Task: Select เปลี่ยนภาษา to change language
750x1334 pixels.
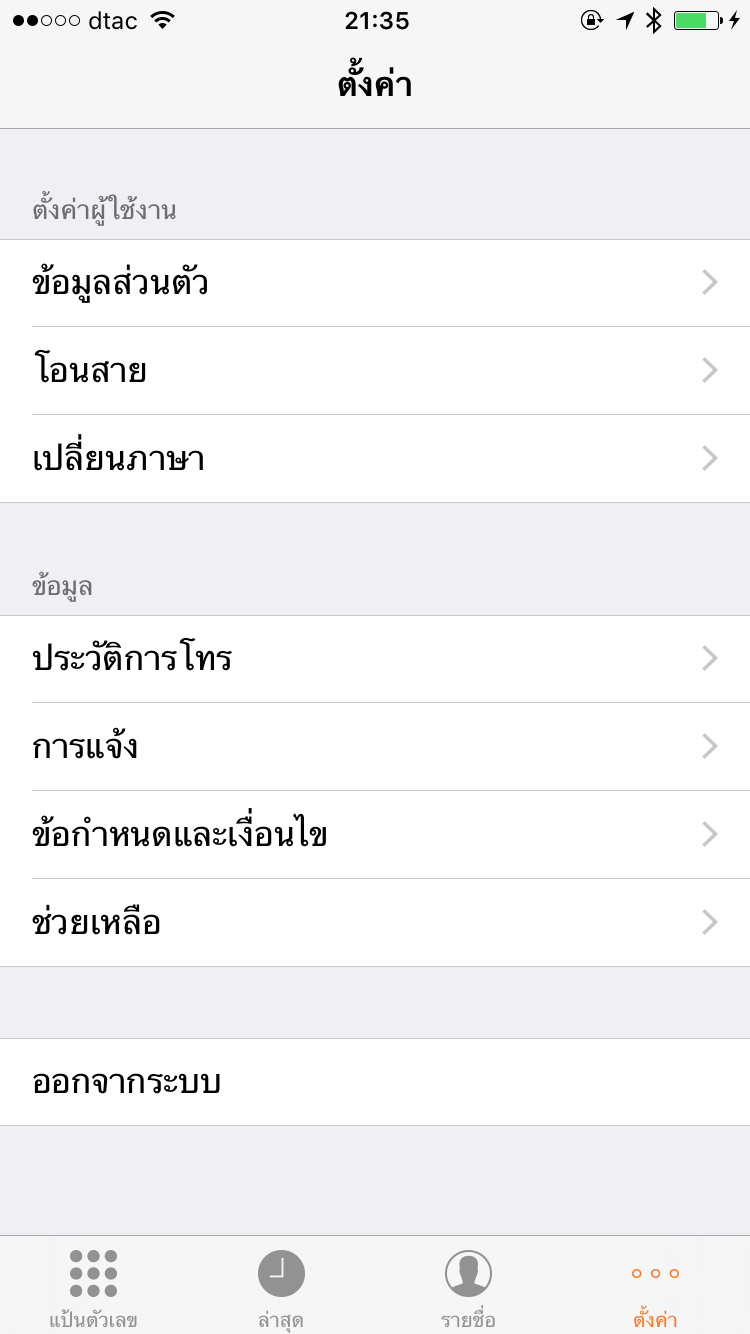Action: click(x=375, y=459)
